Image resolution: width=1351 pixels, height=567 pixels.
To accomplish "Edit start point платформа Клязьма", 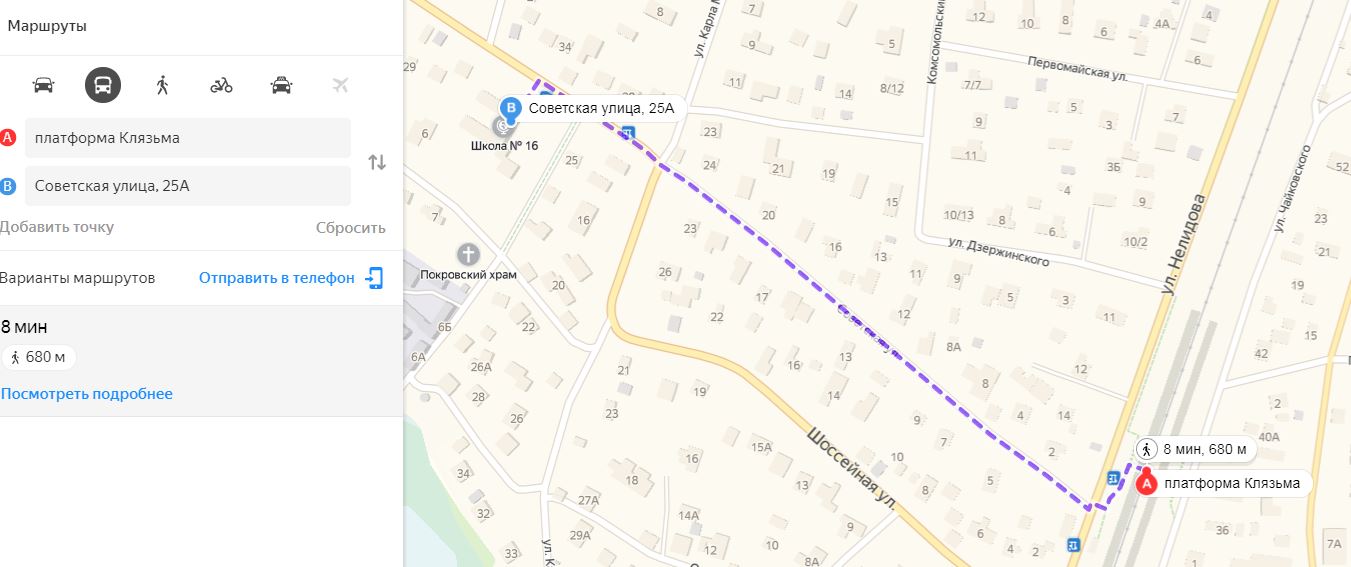I will tap(188, 138).
